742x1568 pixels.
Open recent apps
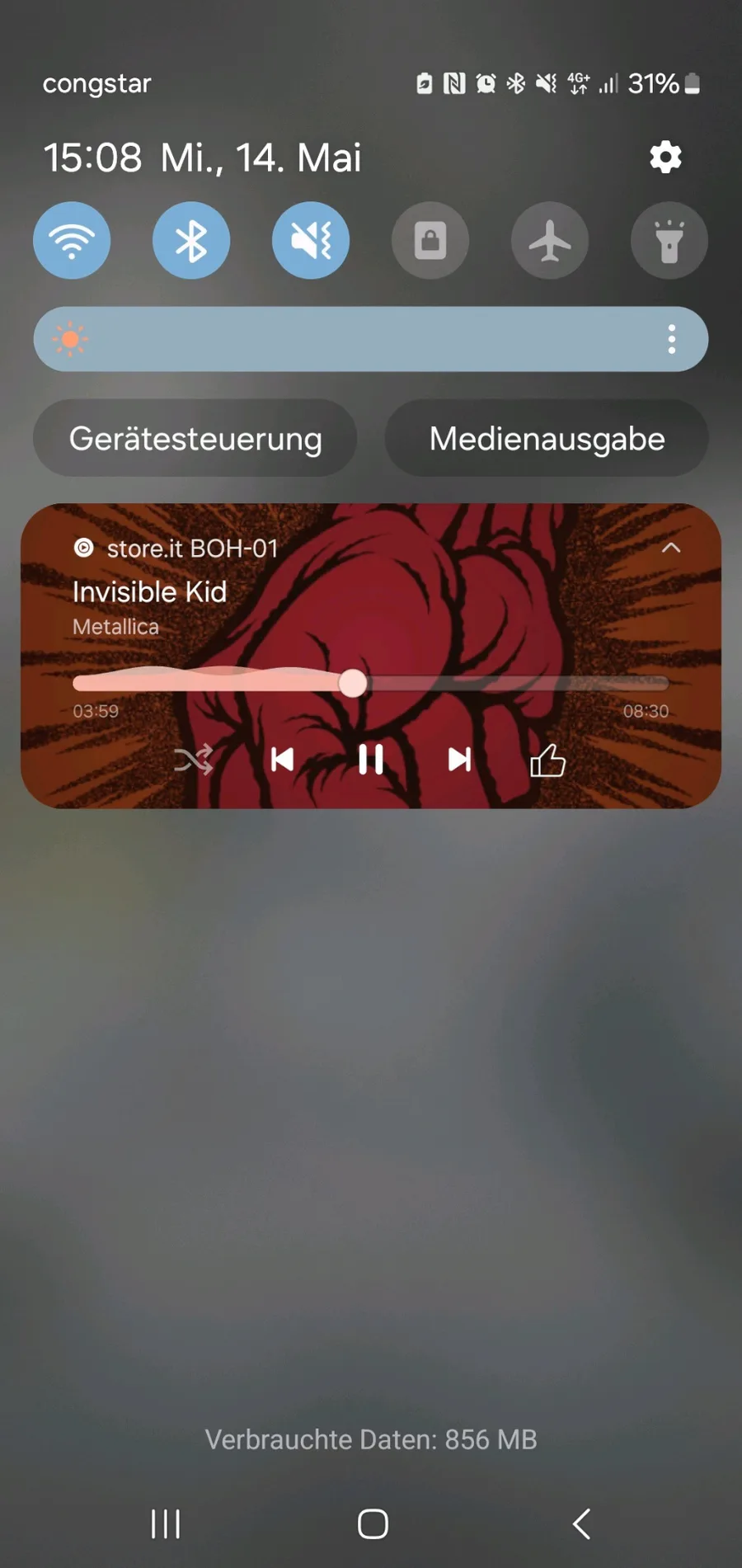(x=166, y=1523)
